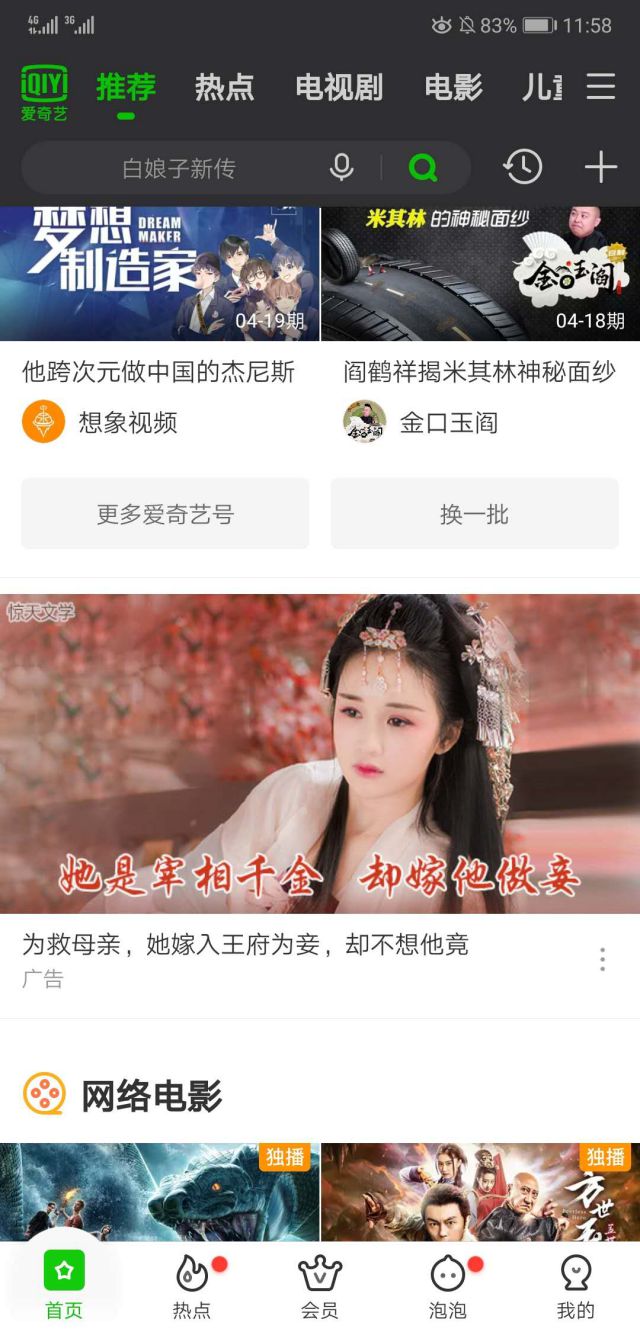Switch to the 热点 top tab
Screen dimensions: 640x1329
pos(224,88)
